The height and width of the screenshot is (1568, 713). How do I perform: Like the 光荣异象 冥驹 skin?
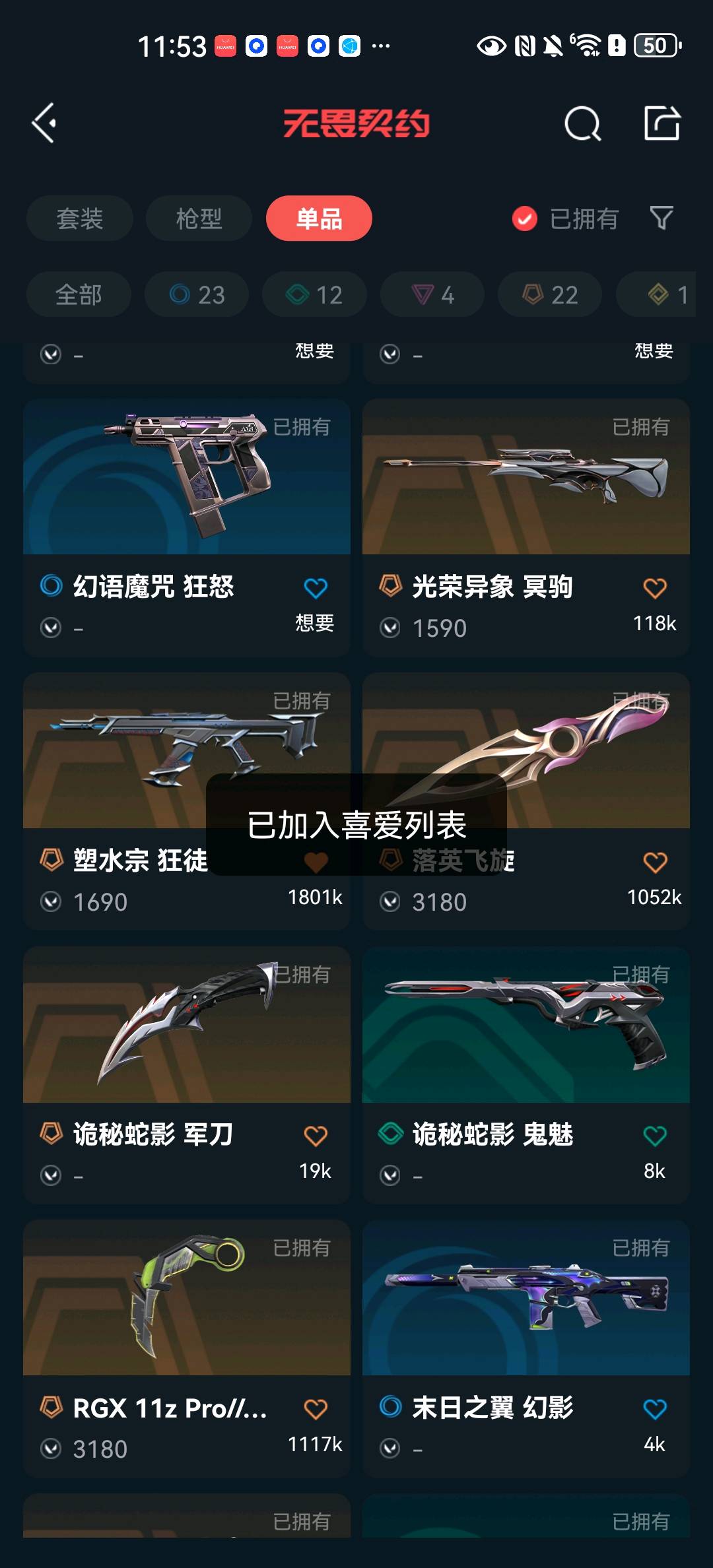coord(654,588)
